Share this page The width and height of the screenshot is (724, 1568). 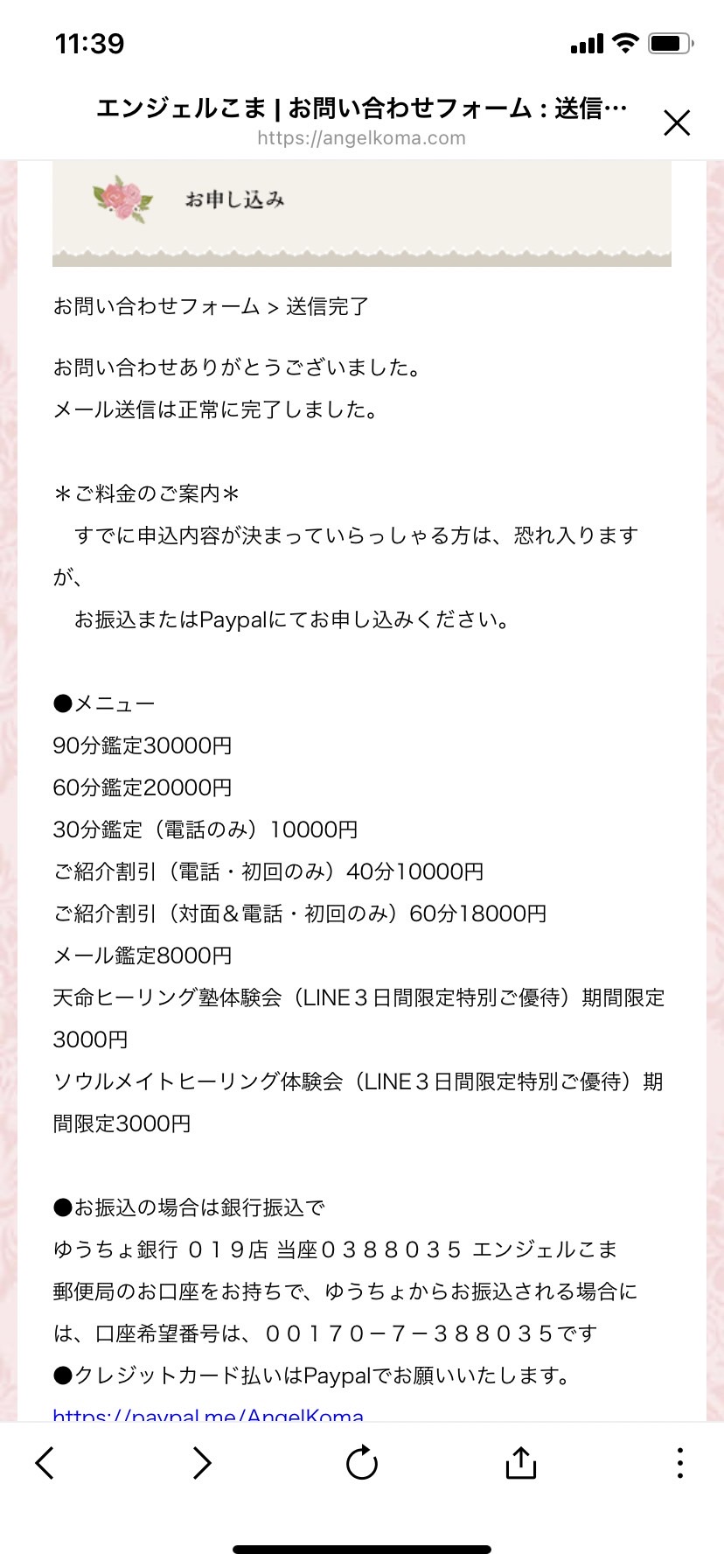pos(520,1462)
